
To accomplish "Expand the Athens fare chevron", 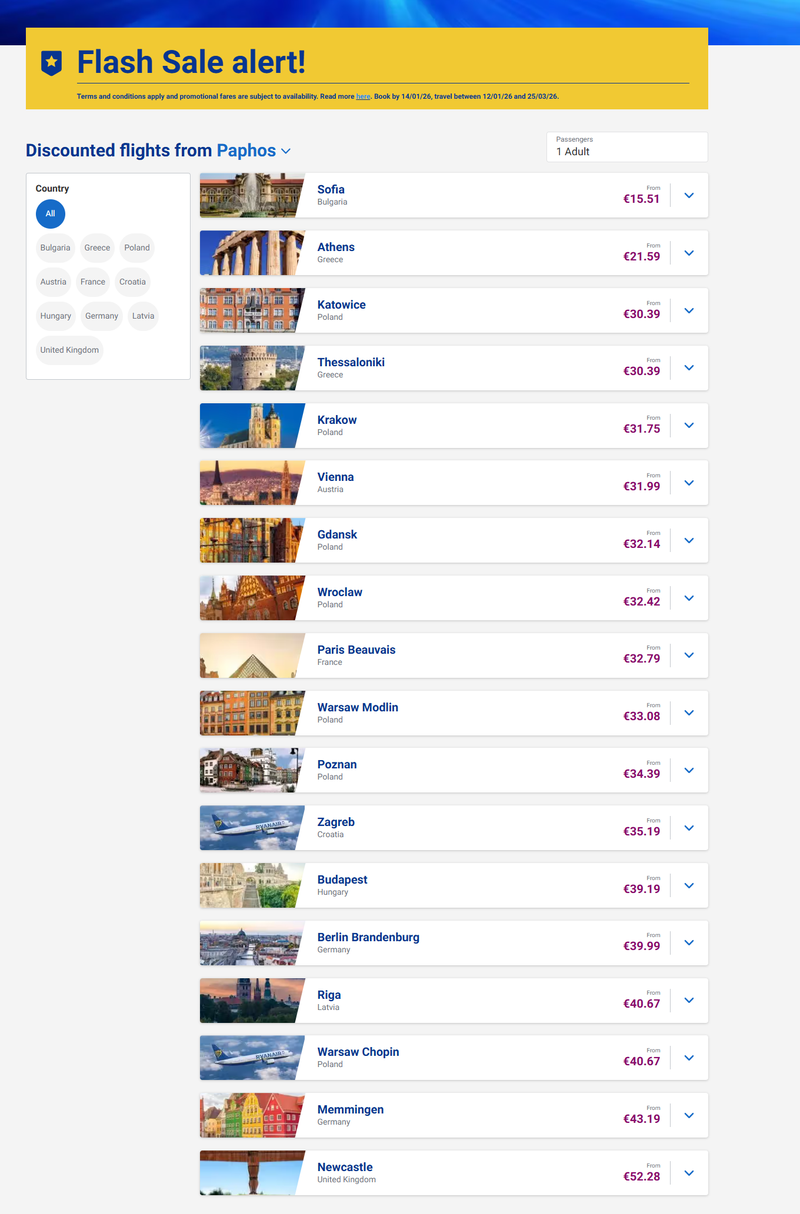I will pyautogui.click(x=689, y=253).
